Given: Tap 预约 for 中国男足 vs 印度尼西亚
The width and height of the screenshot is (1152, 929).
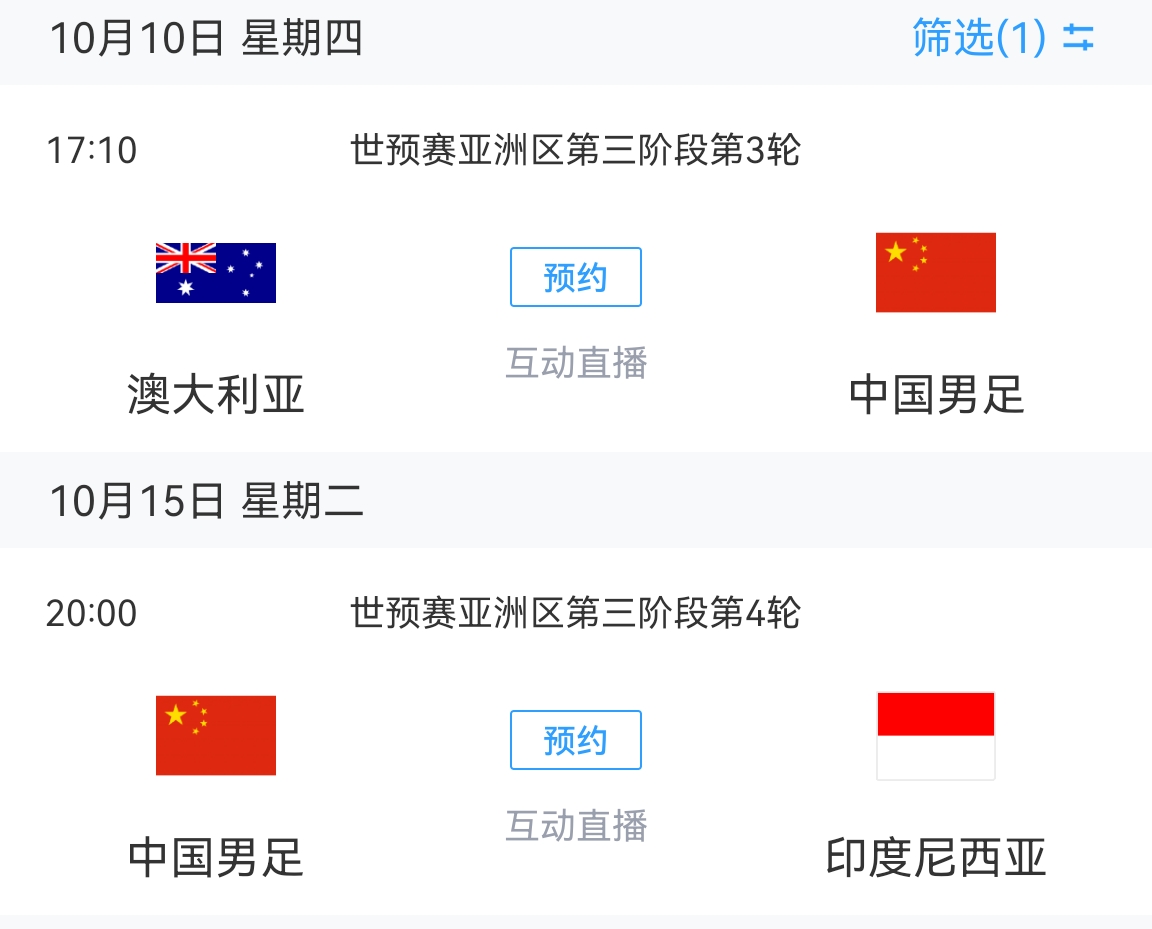Looking at the screenshot, I should click(576, 740).
